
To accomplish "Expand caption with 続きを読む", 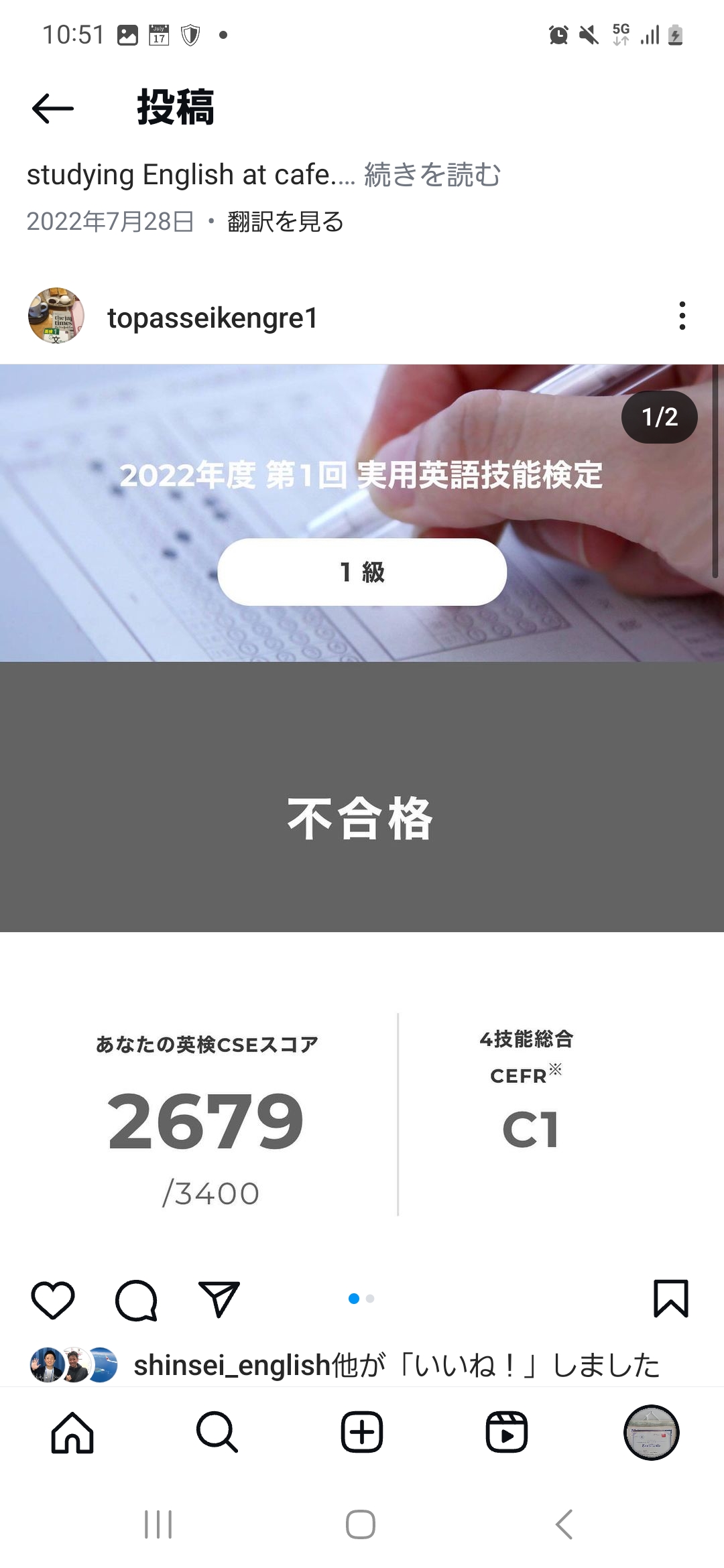I will [432, 175].
